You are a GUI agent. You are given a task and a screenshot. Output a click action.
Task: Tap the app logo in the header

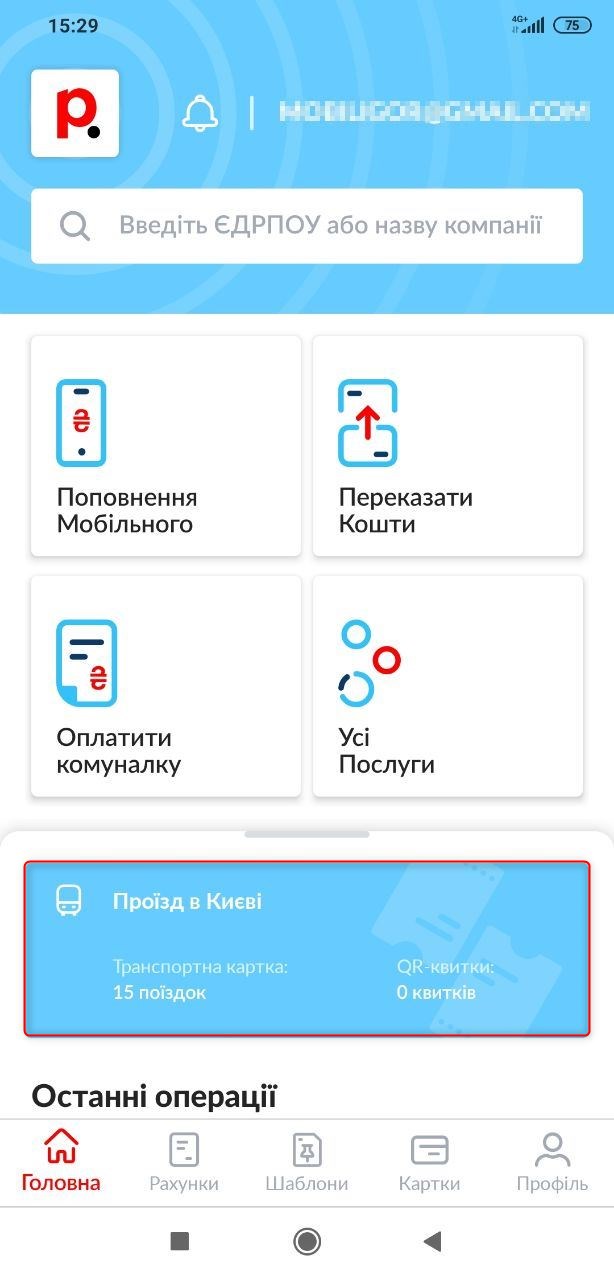point(75,113)
